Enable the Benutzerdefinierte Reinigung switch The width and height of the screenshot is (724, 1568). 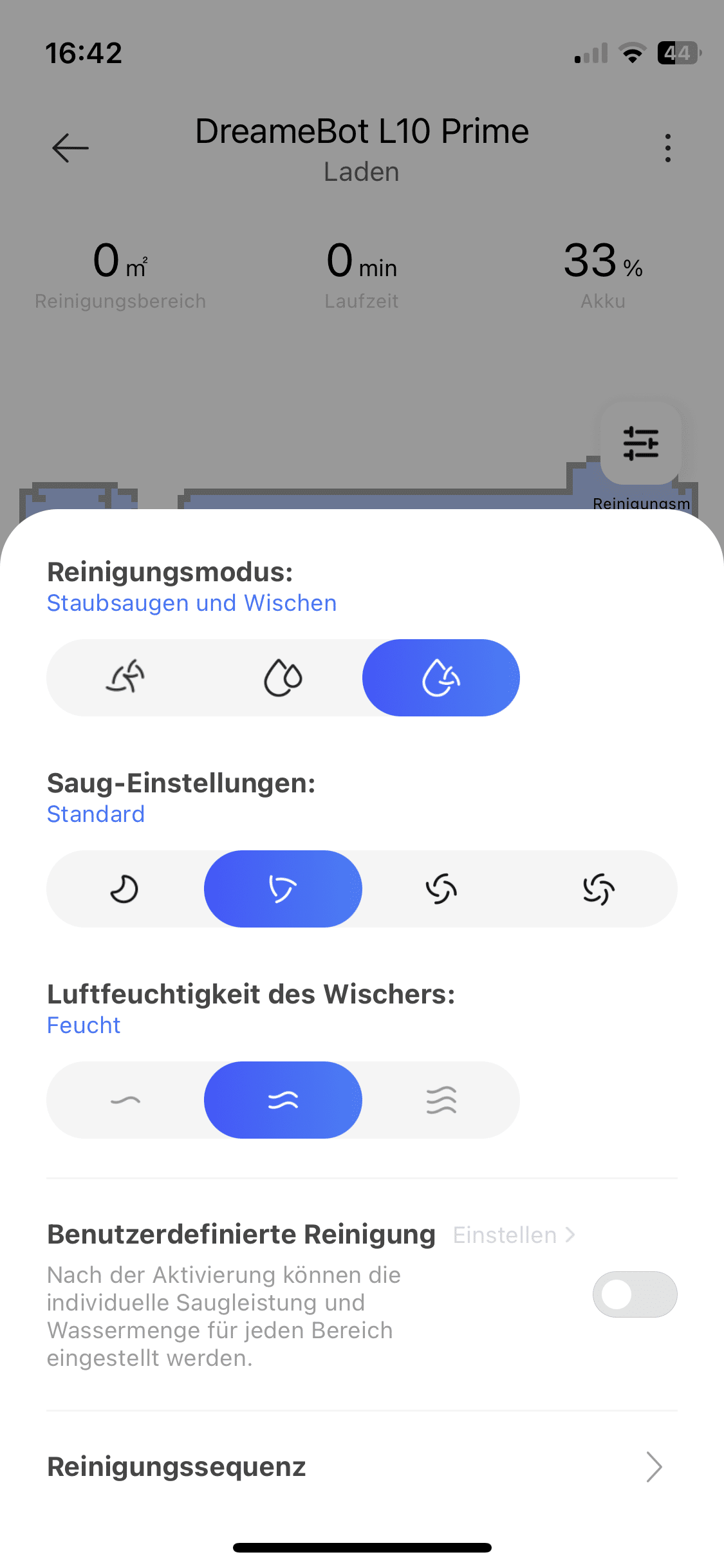635,1294
